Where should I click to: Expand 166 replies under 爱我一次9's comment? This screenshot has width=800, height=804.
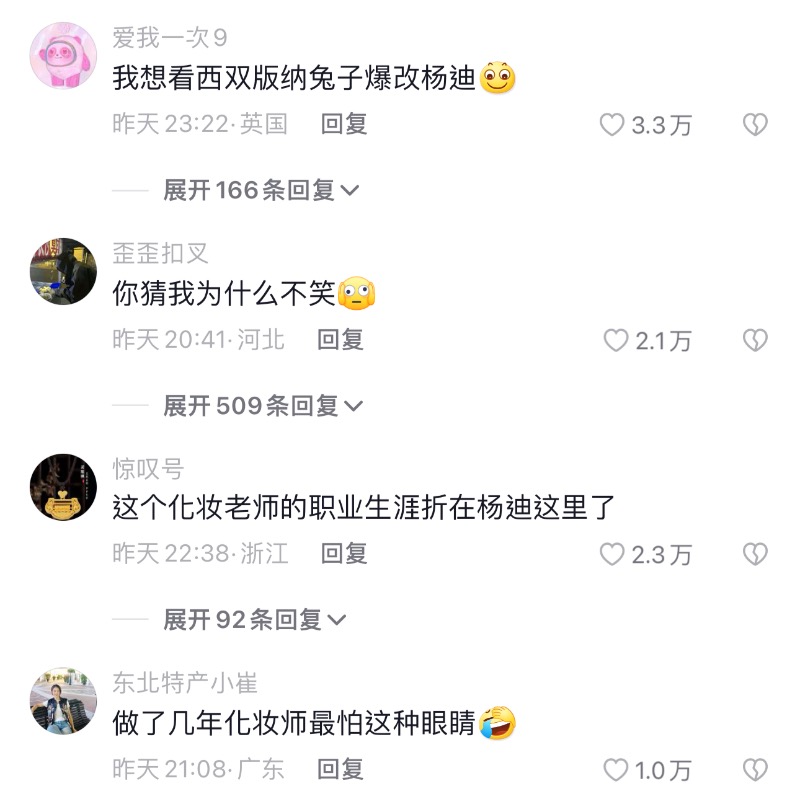pos(261,190)
